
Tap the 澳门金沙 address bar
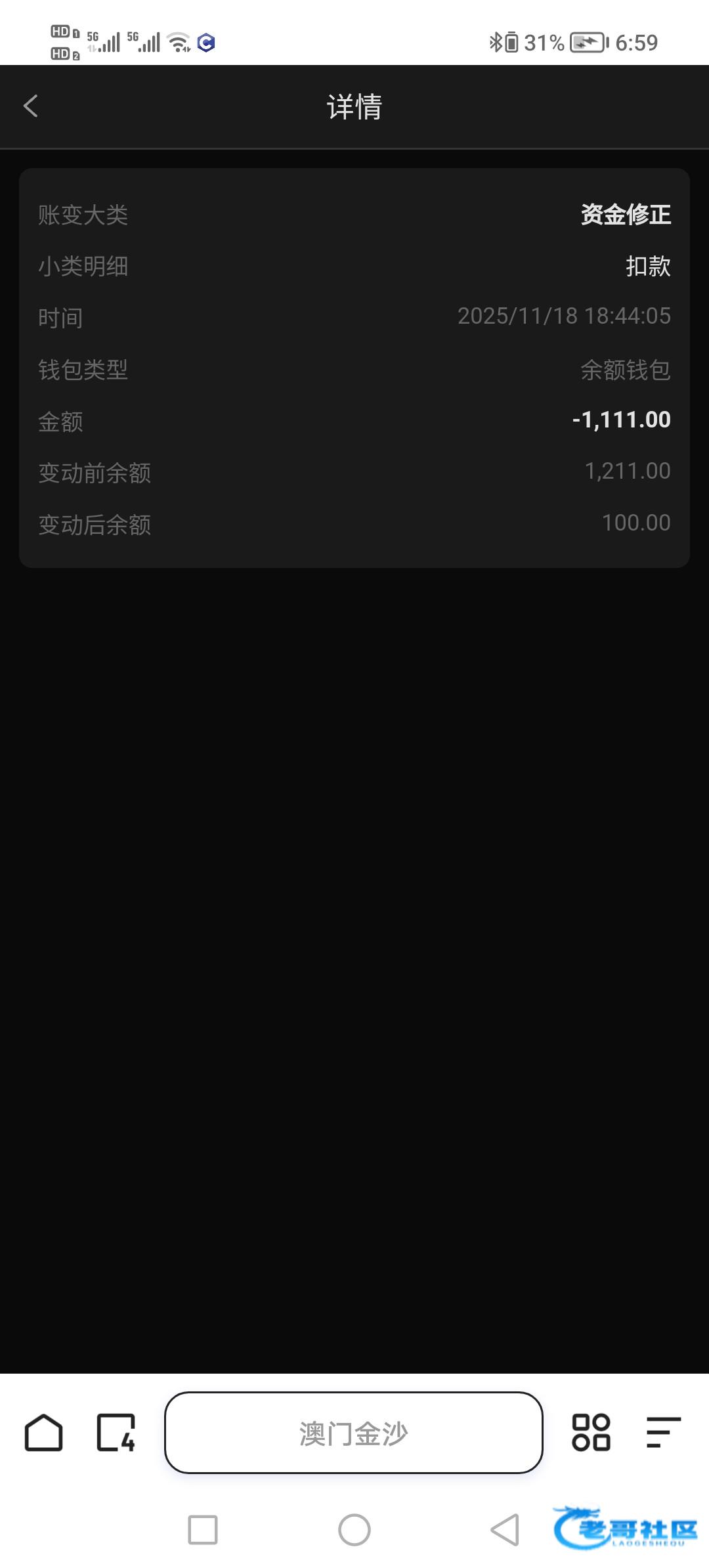pos(354,1432)
